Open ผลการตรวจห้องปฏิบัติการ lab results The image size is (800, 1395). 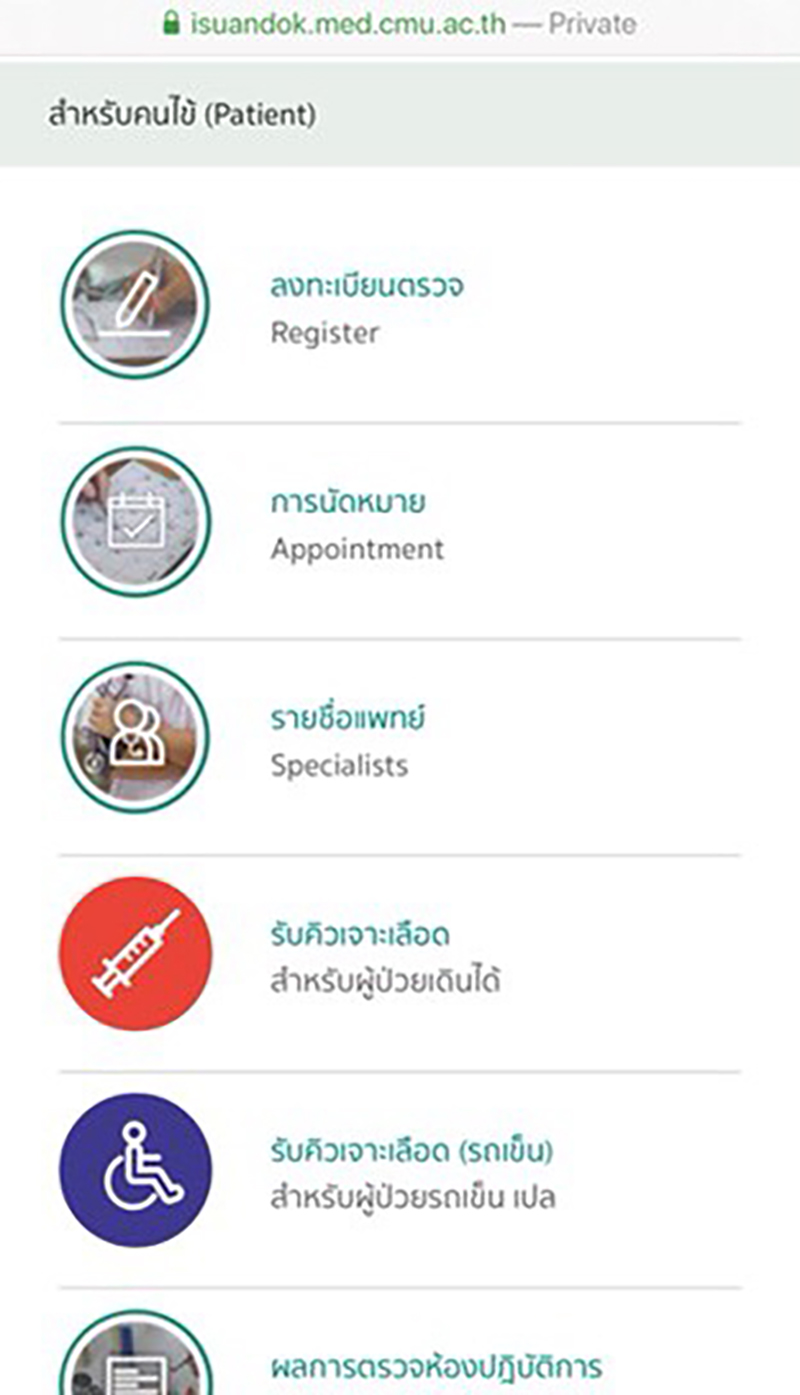[400, 1342]
